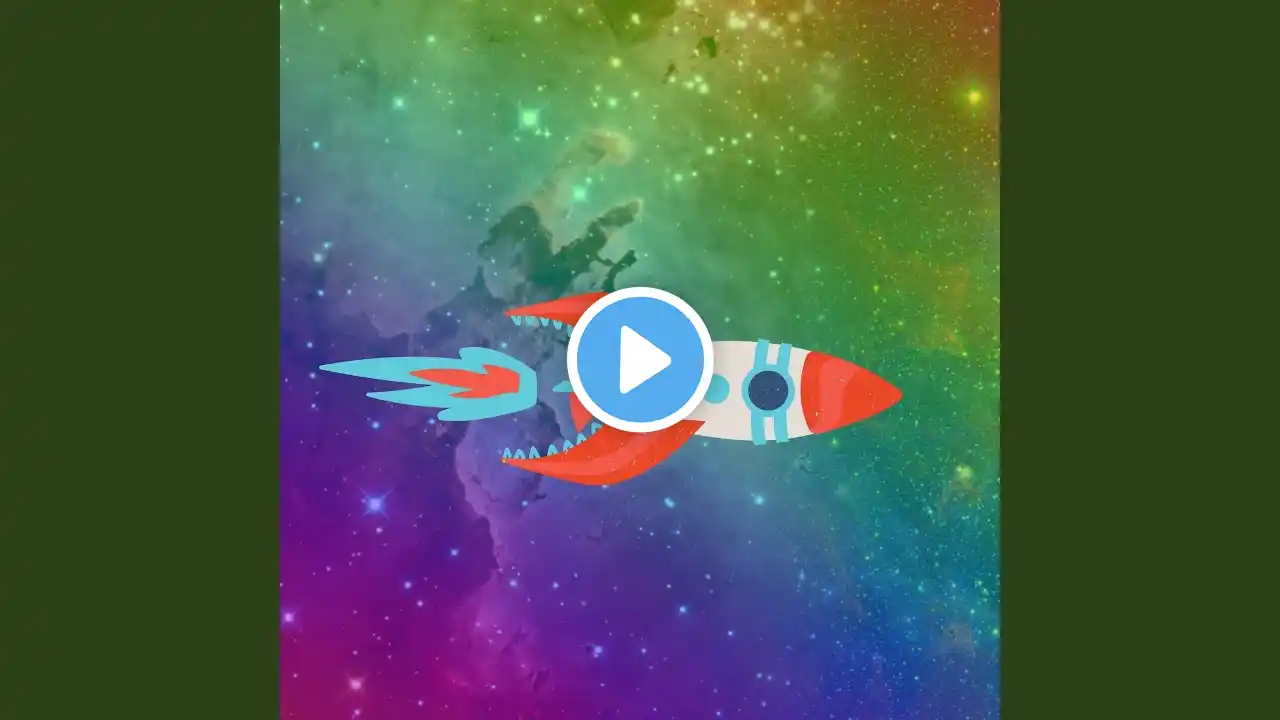This screenshot has height=720, width=1280.
Task: Play the rocket video
Action: pyautogui.click(x=640, y=359)
